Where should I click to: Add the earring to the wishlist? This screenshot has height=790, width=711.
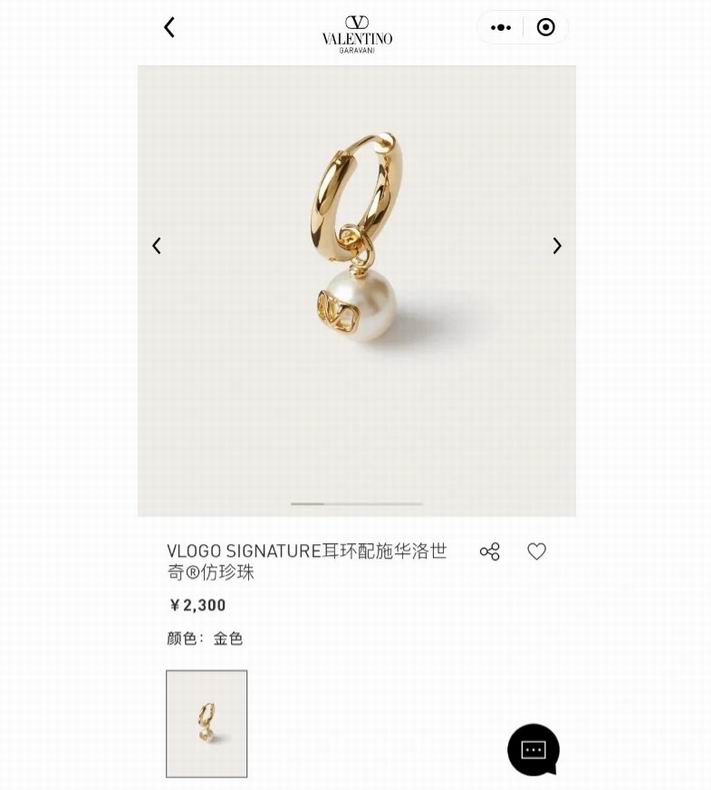[537, 551]
